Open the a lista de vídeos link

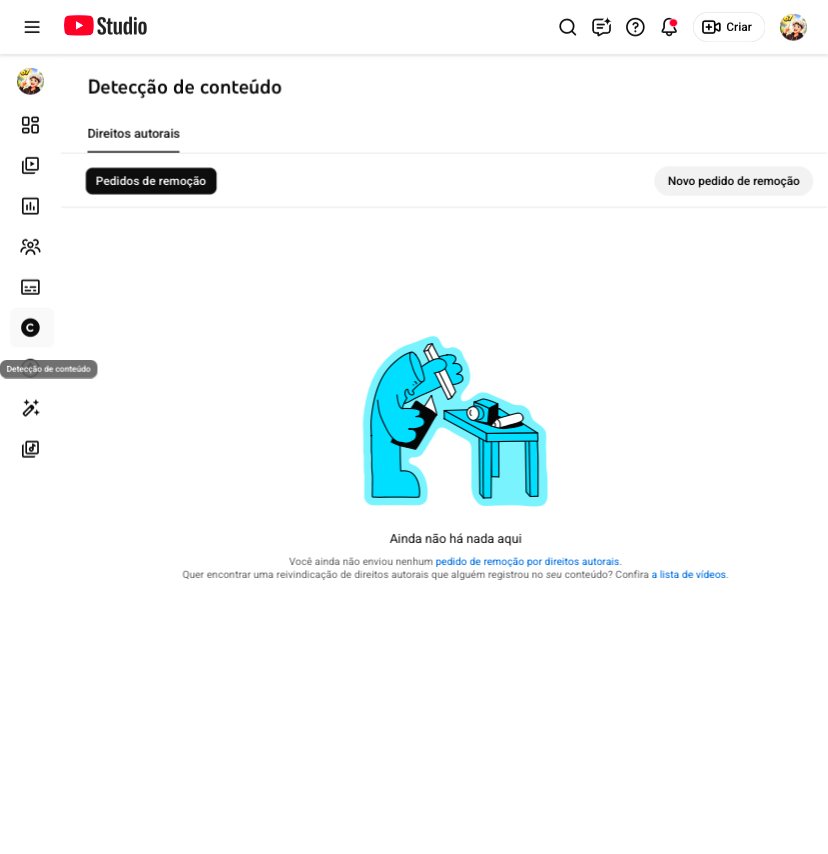click(x=689, y=575)
